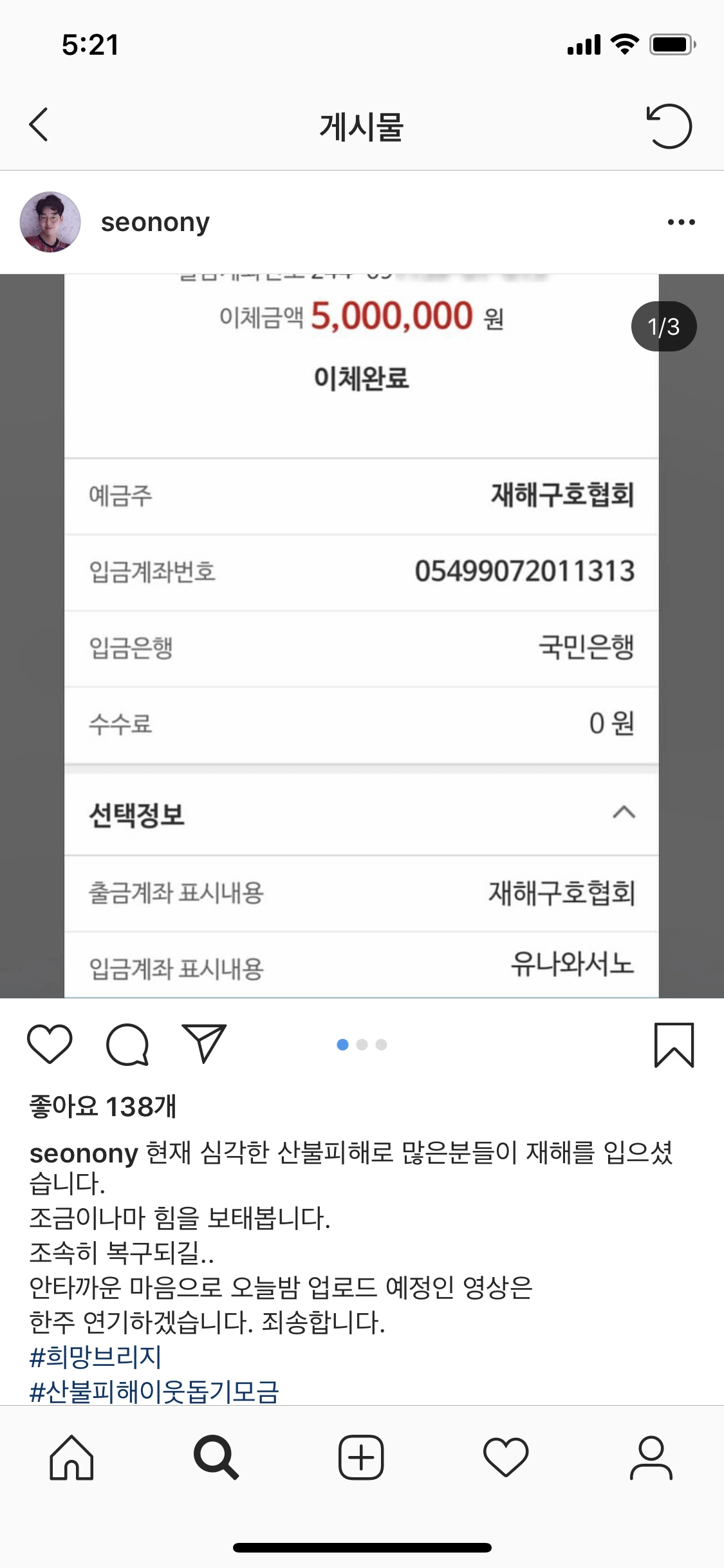Switch to the Profile tab
This screenshot has height=1568, width=724.
tap(651, 1458)
